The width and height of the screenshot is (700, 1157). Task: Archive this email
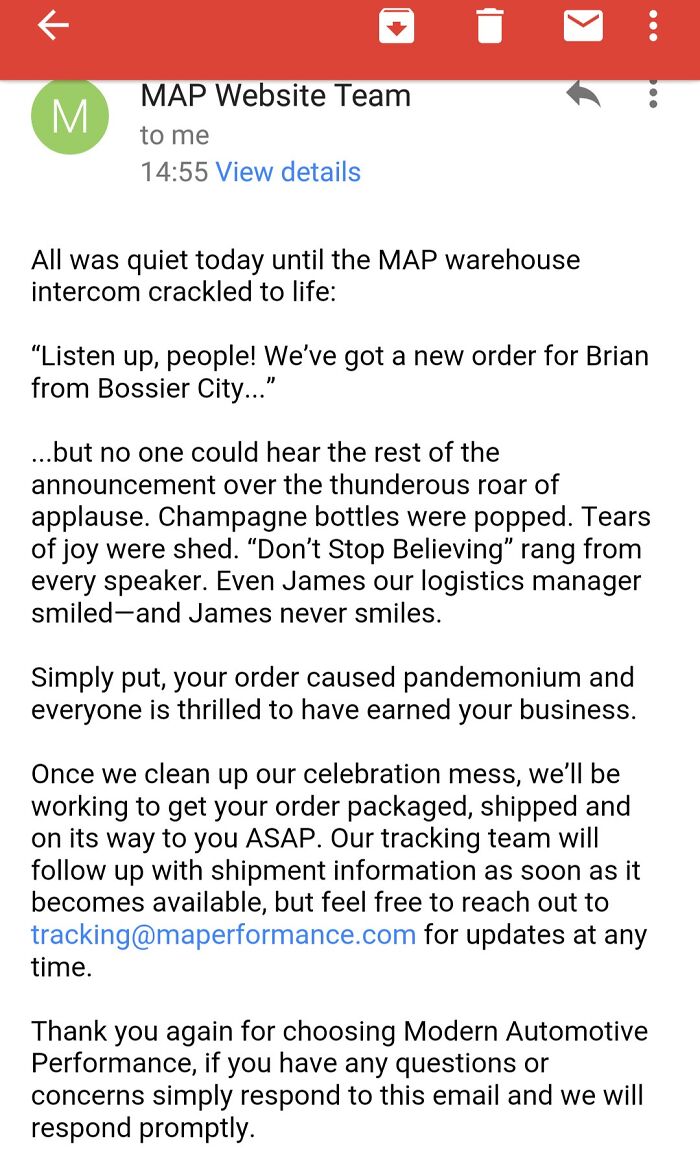point(397,26)
